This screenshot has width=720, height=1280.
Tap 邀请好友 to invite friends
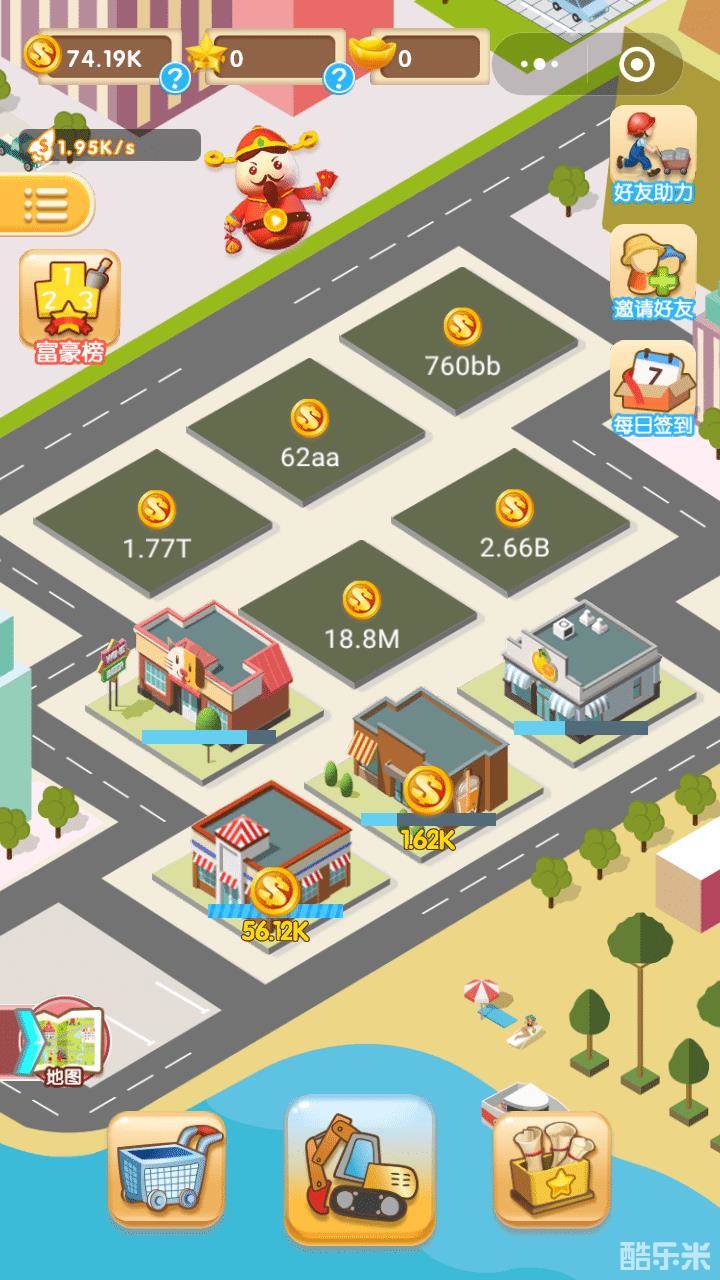point(653,273)
